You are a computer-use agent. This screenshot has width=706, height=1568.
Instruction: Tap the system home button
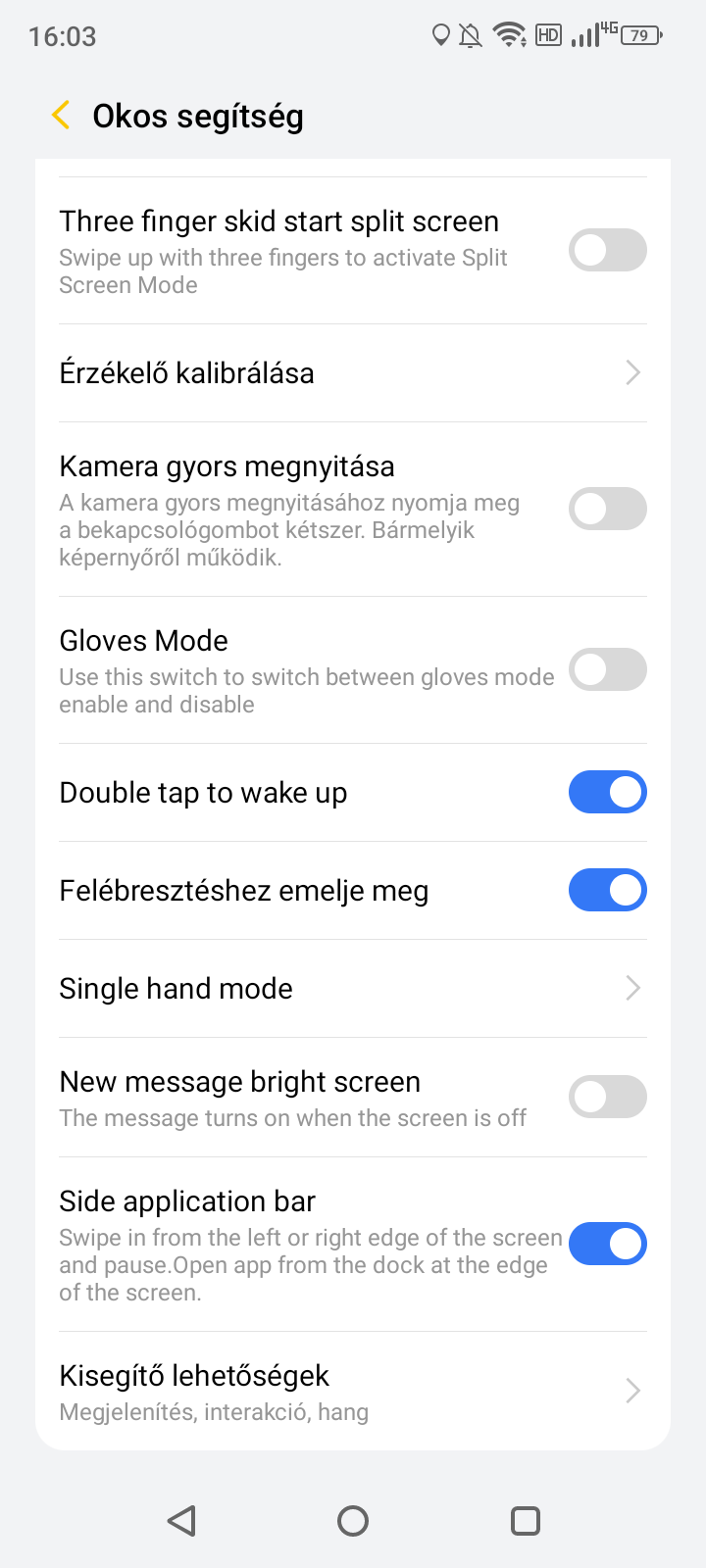click(x=353, y=1521)
